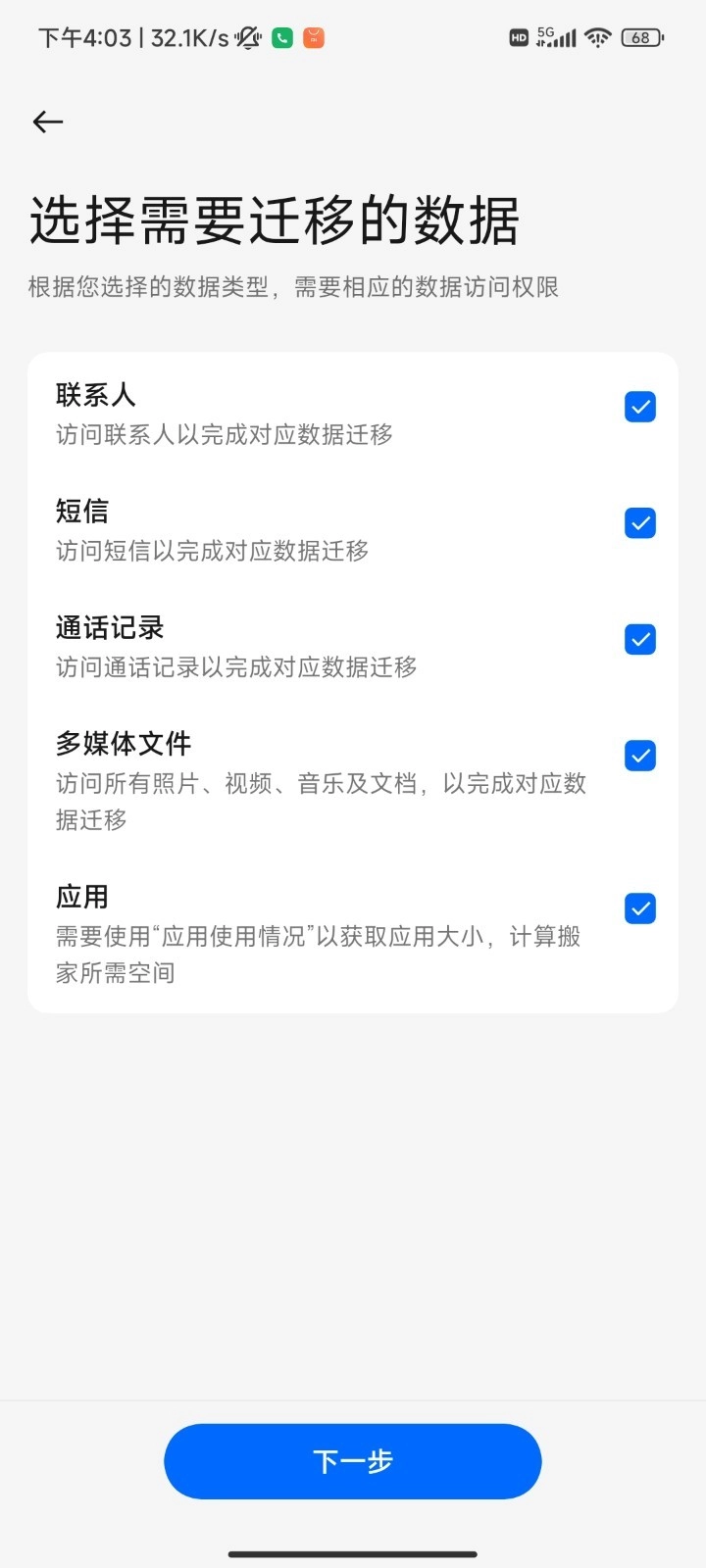Tap the green ongoing call icon in status bar

coord(281,37)
